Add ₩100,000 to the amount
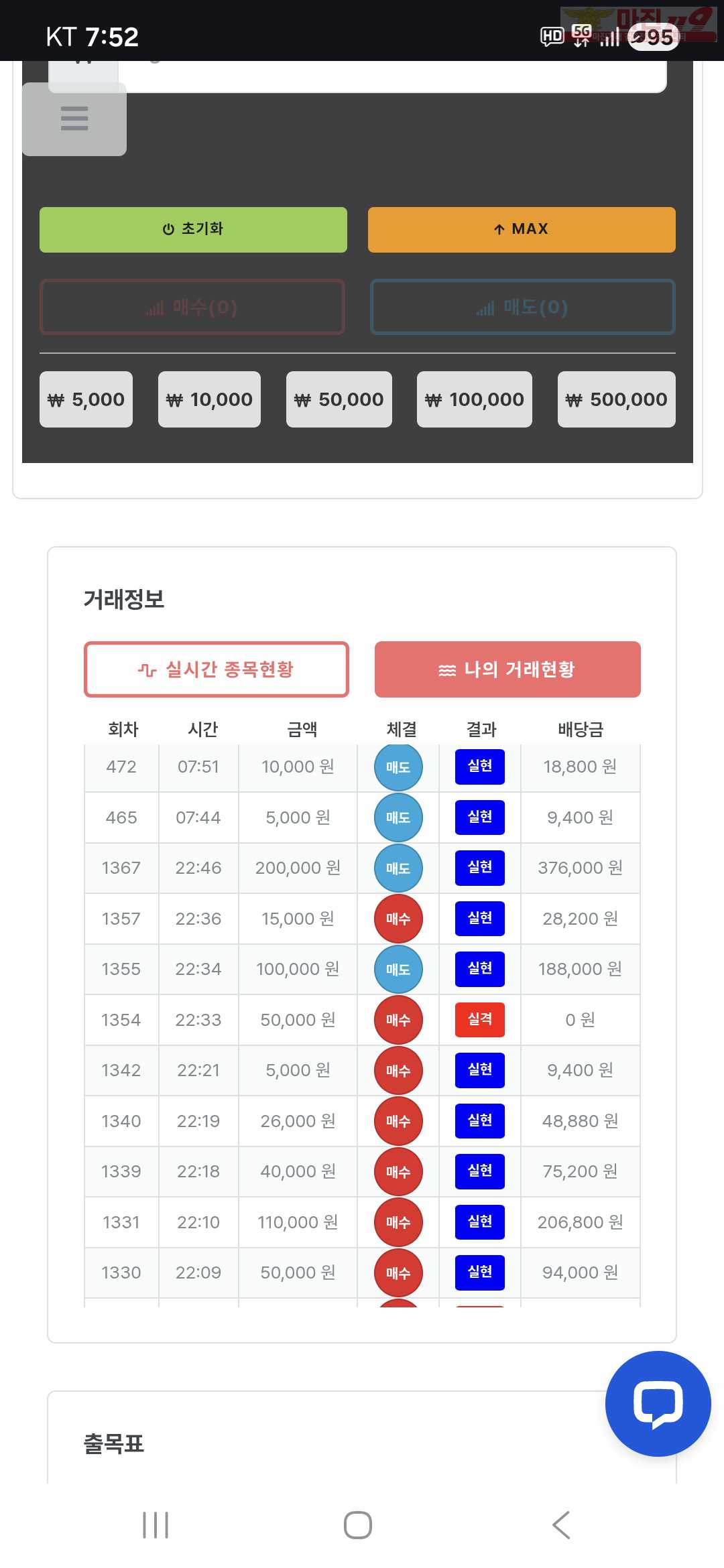 475,399
